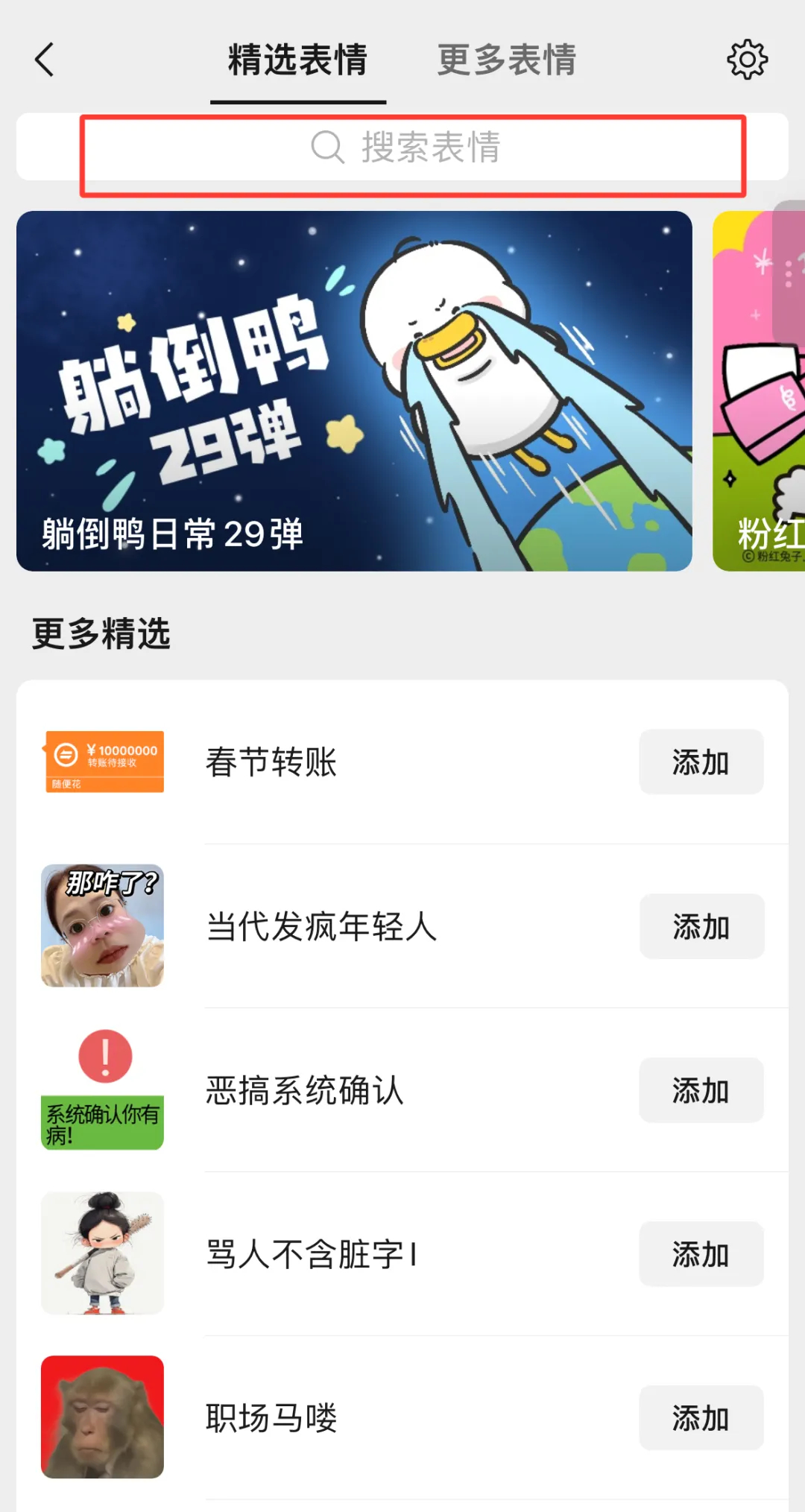
Task: Add the 恶搞系统确认 sticker pack
Action: coord(701,1090)
